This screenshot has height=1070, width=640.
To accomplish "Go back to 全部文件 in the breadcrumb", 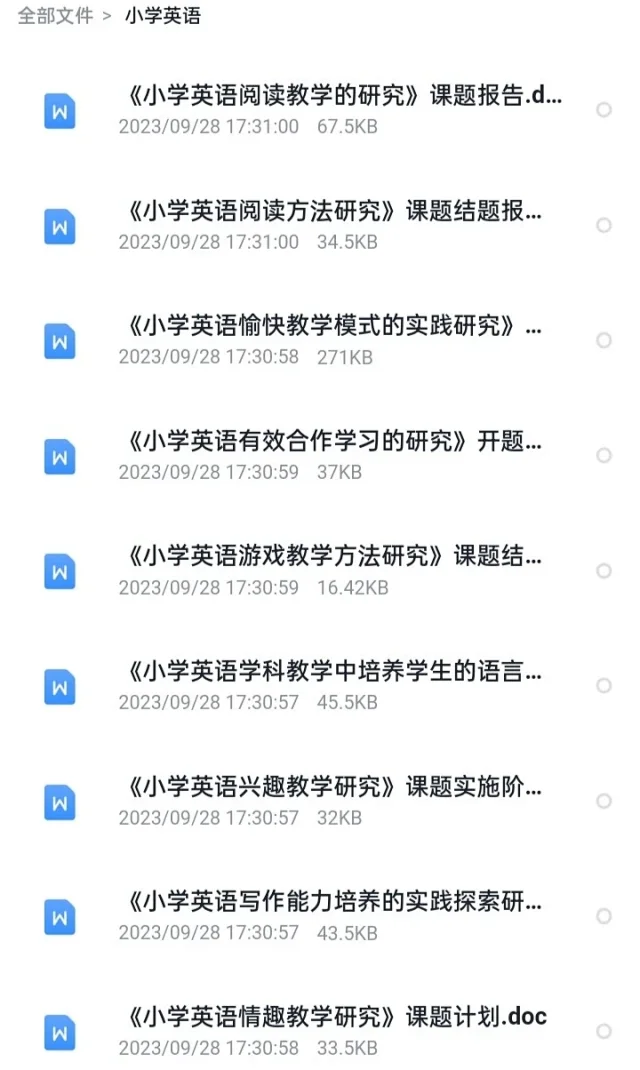I will pos(55,16).
